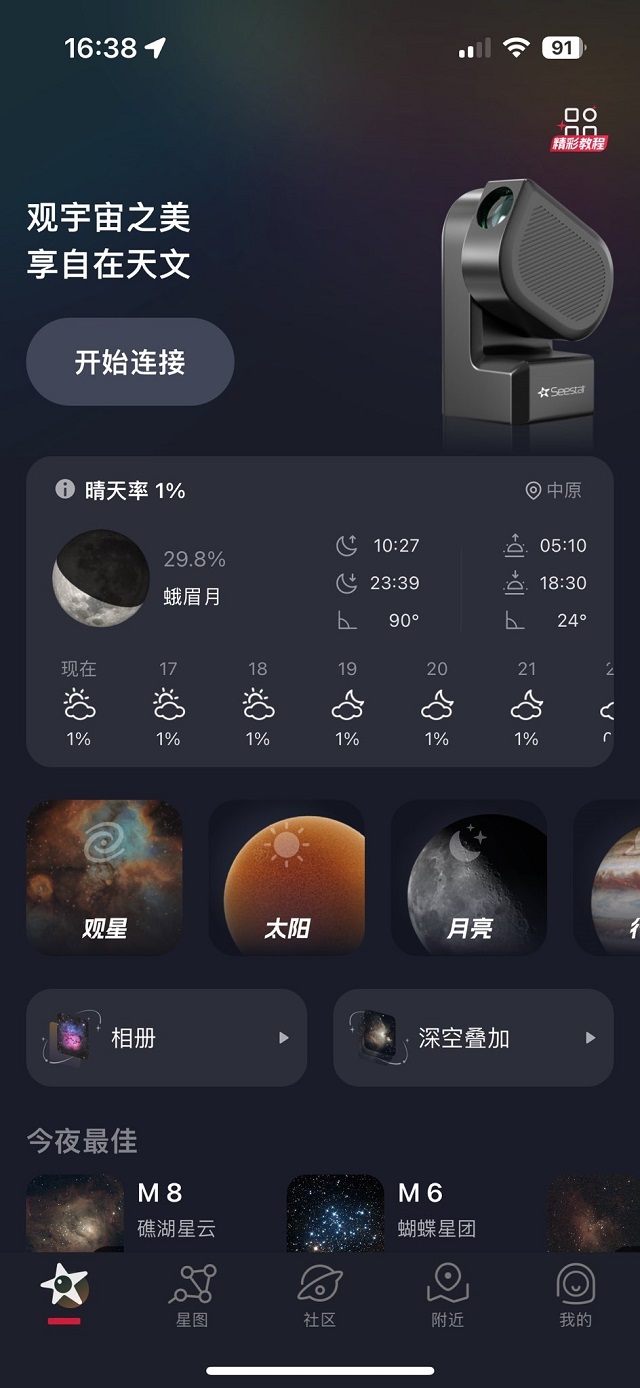
Task: Change the 中原 location
Action: [x=554, y=491]
